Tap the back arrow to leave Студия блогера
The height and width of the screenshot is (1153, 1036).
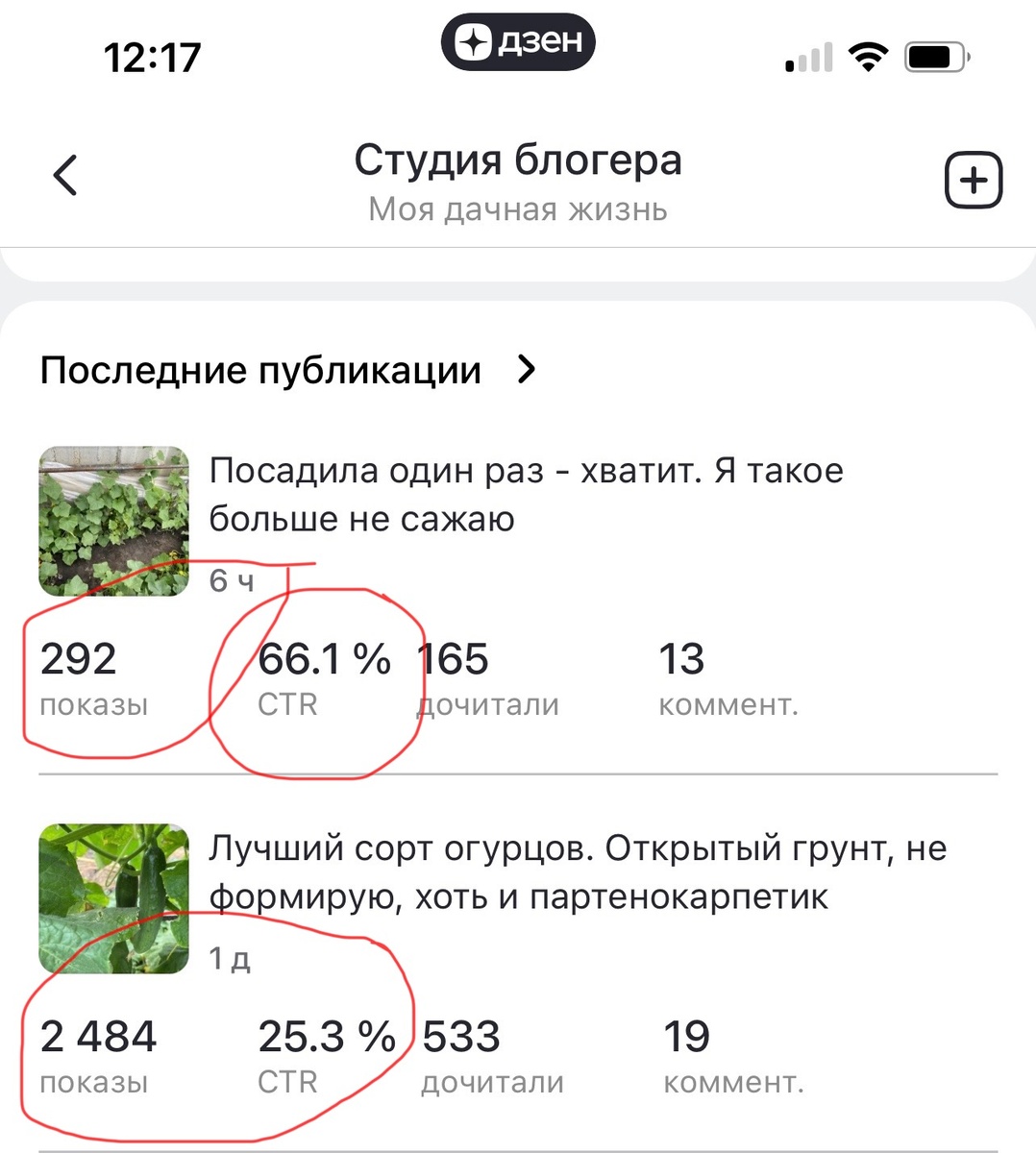point(63,176)
